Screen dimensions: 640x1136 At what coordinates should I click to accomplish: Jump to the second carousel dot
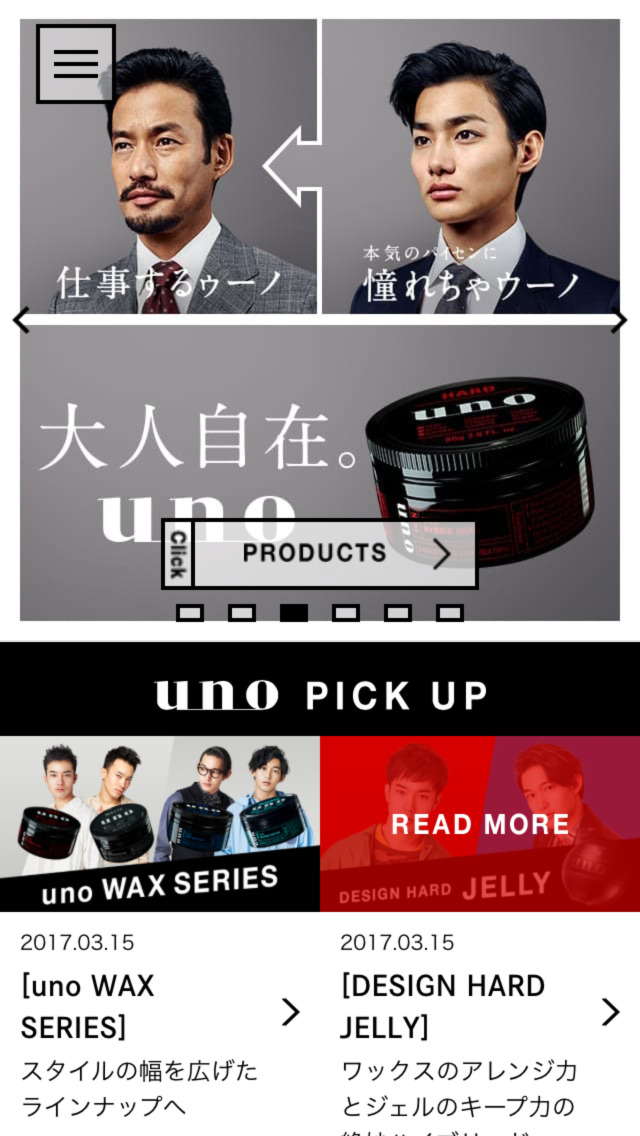coord(242,613)
